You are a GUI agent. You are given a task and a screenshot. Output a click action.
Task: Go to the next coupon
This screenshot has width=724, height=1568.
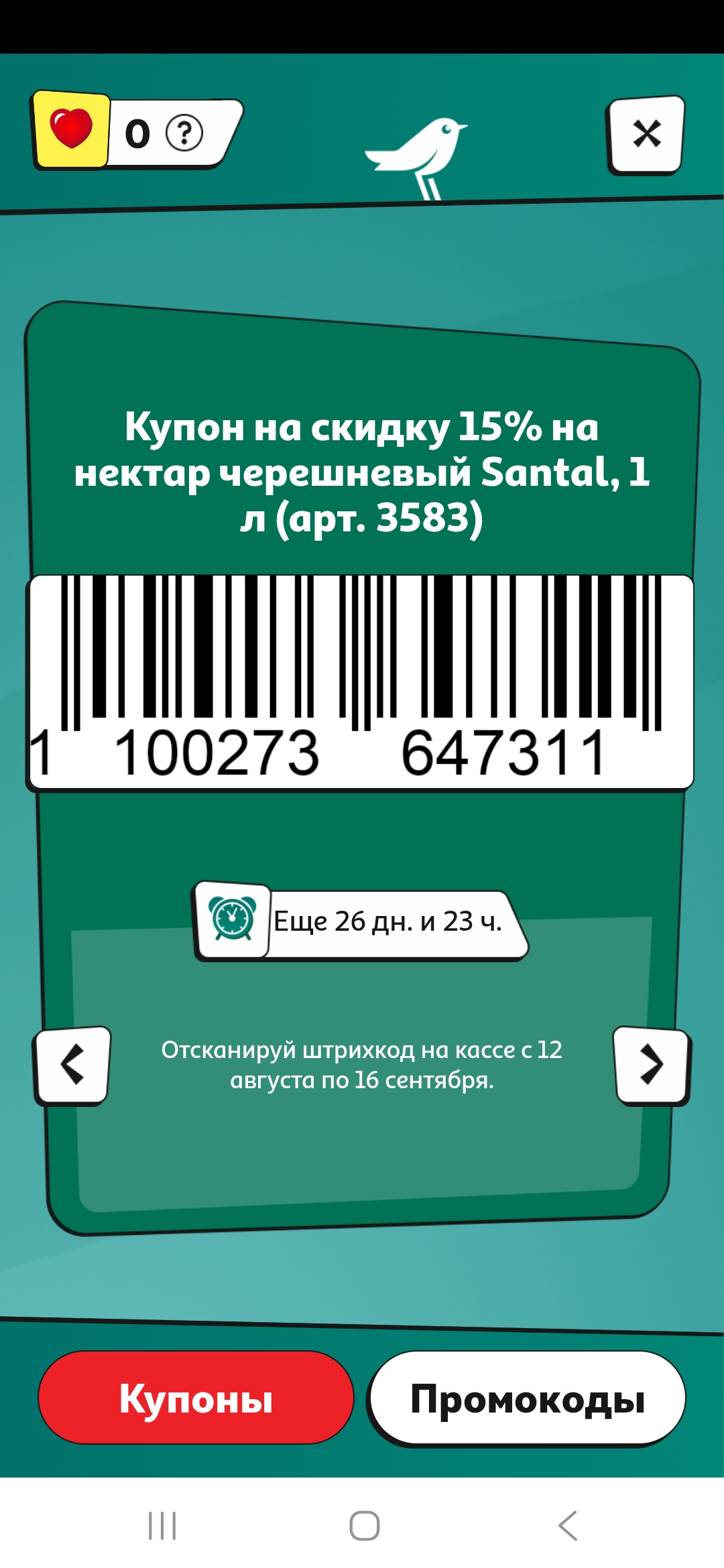(652, 1065)
